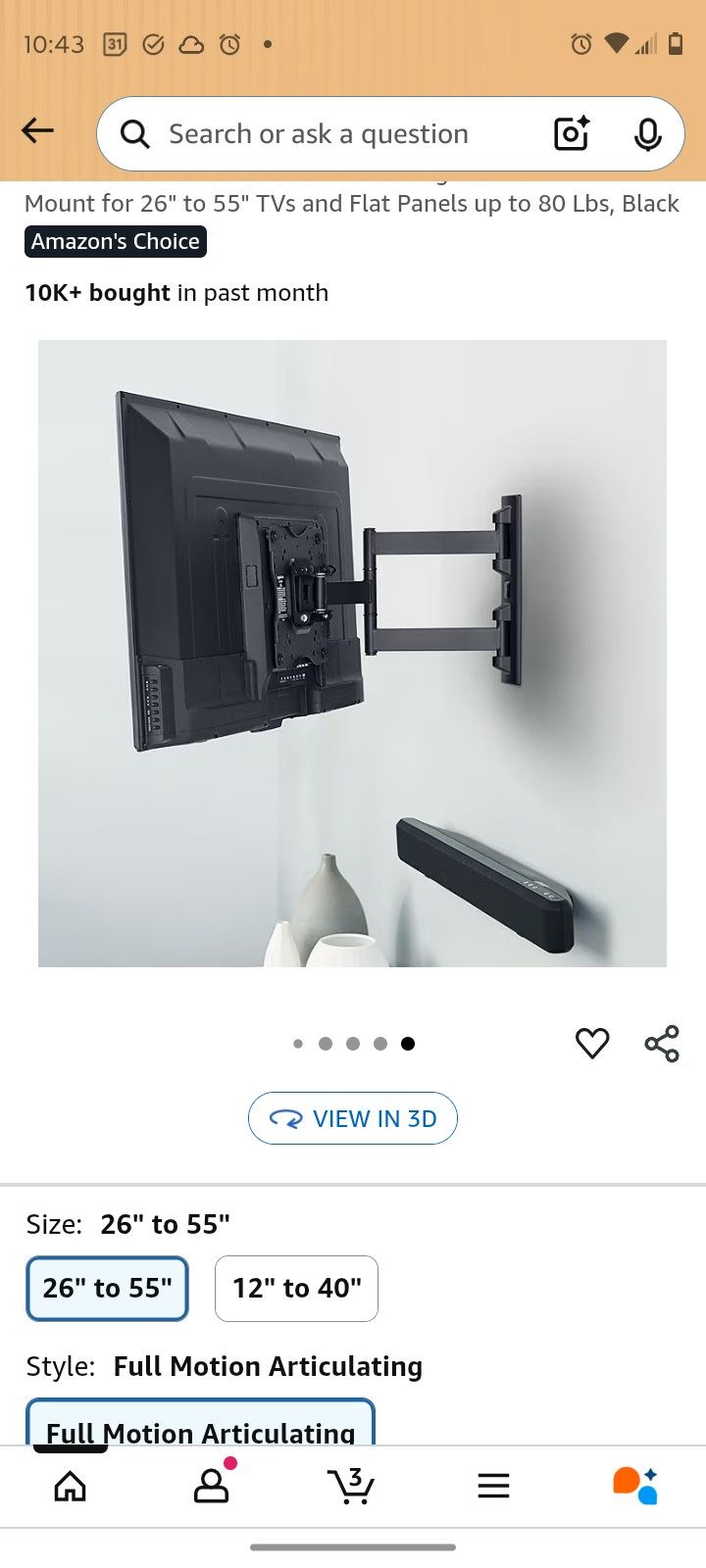The height and width of the screenshot is (1568, 706).
Task: Tap VIEW IN 3D
Action: pyautogui.click(x=353, y=1118)
